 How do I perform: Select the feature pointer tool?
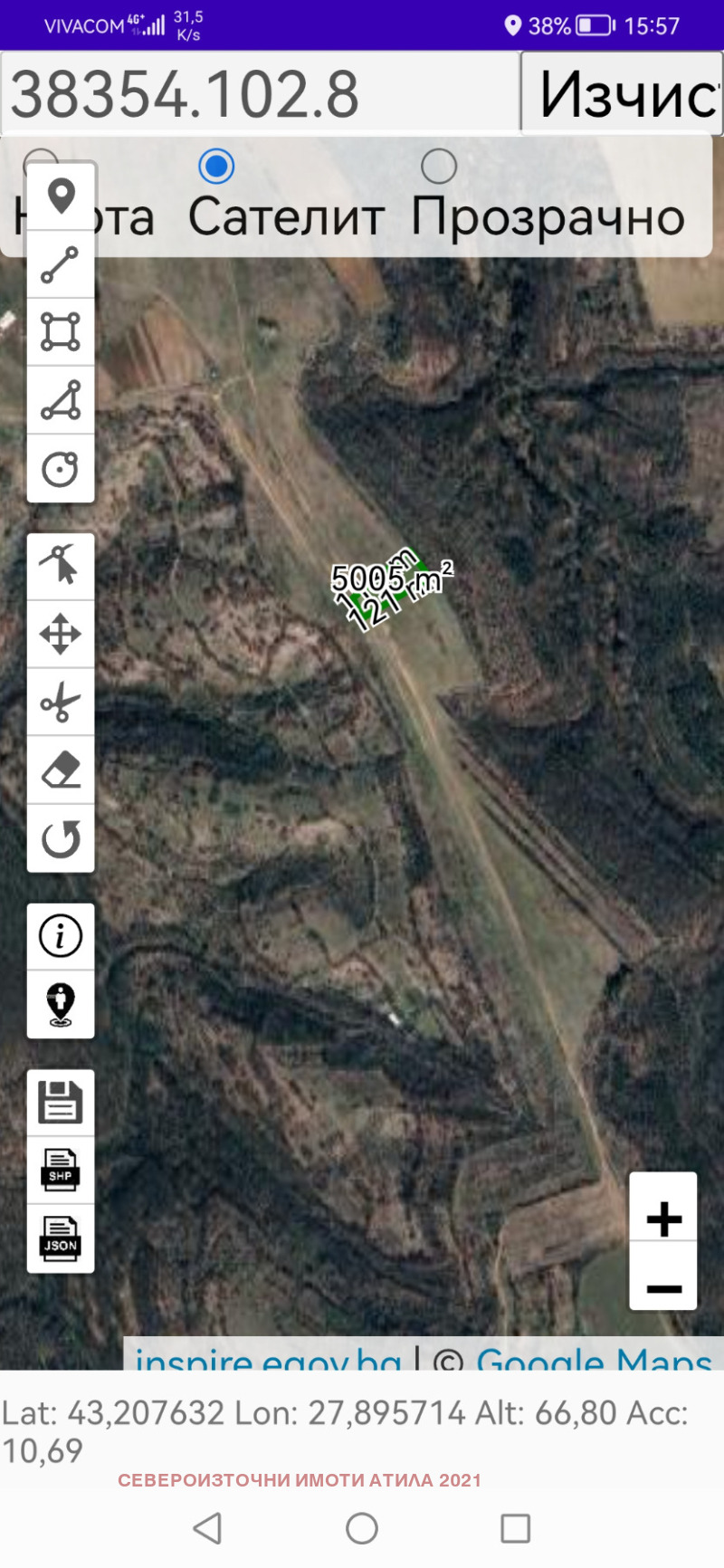pos(61,567)
